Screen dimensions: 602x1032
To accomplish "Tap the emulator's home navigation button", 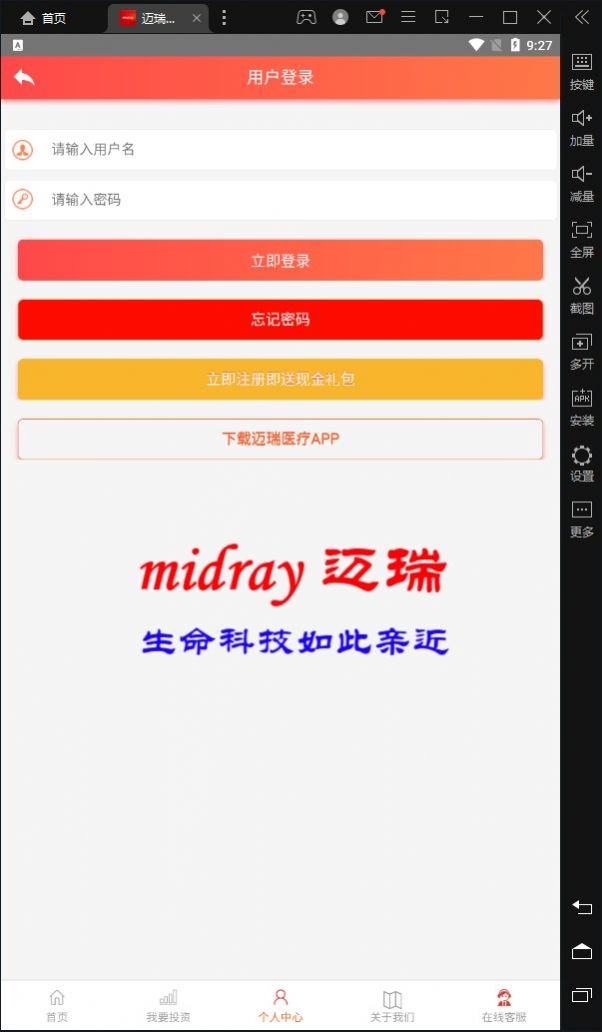I will [x=582, y=950].
